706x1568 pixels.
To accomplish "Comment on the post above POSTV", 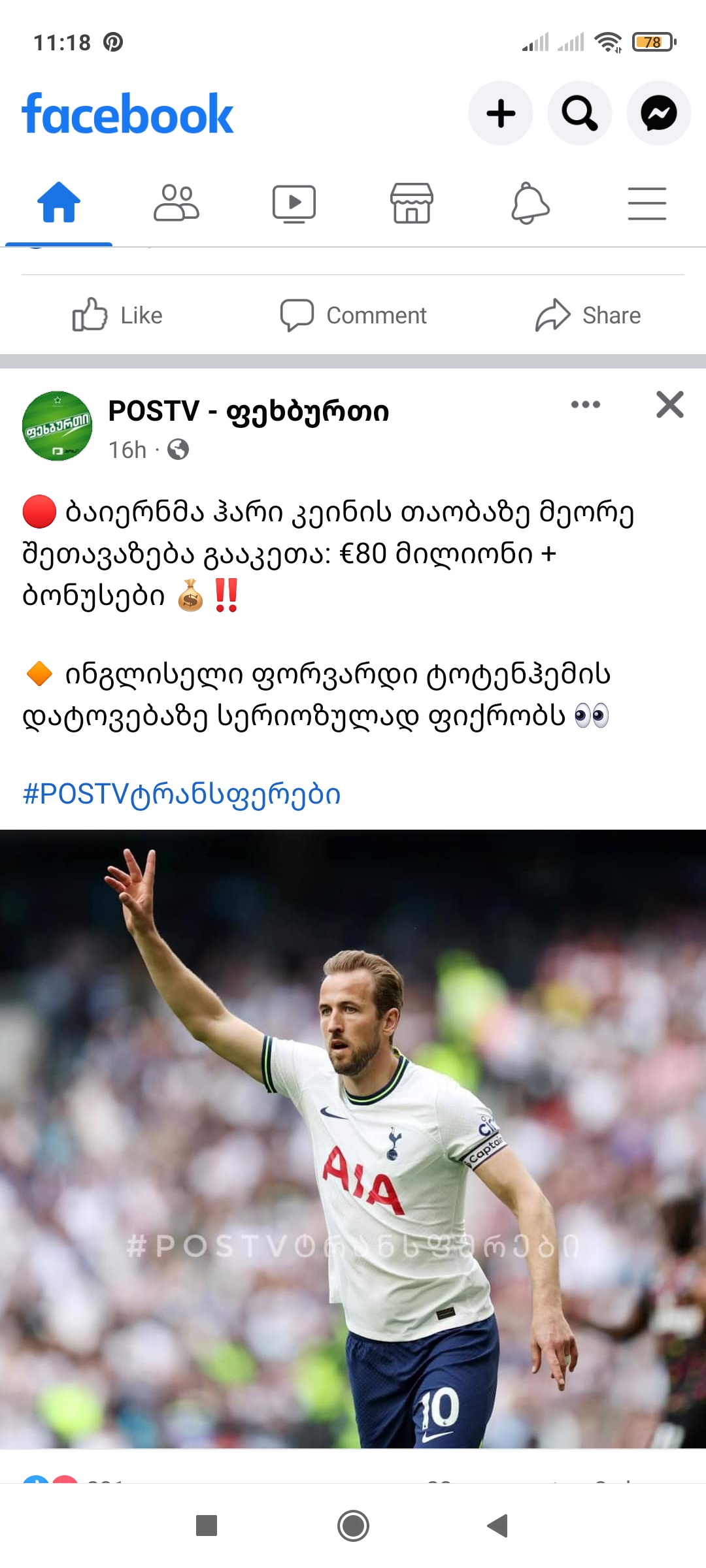I will pyautogui.click(x=353, y=316).
